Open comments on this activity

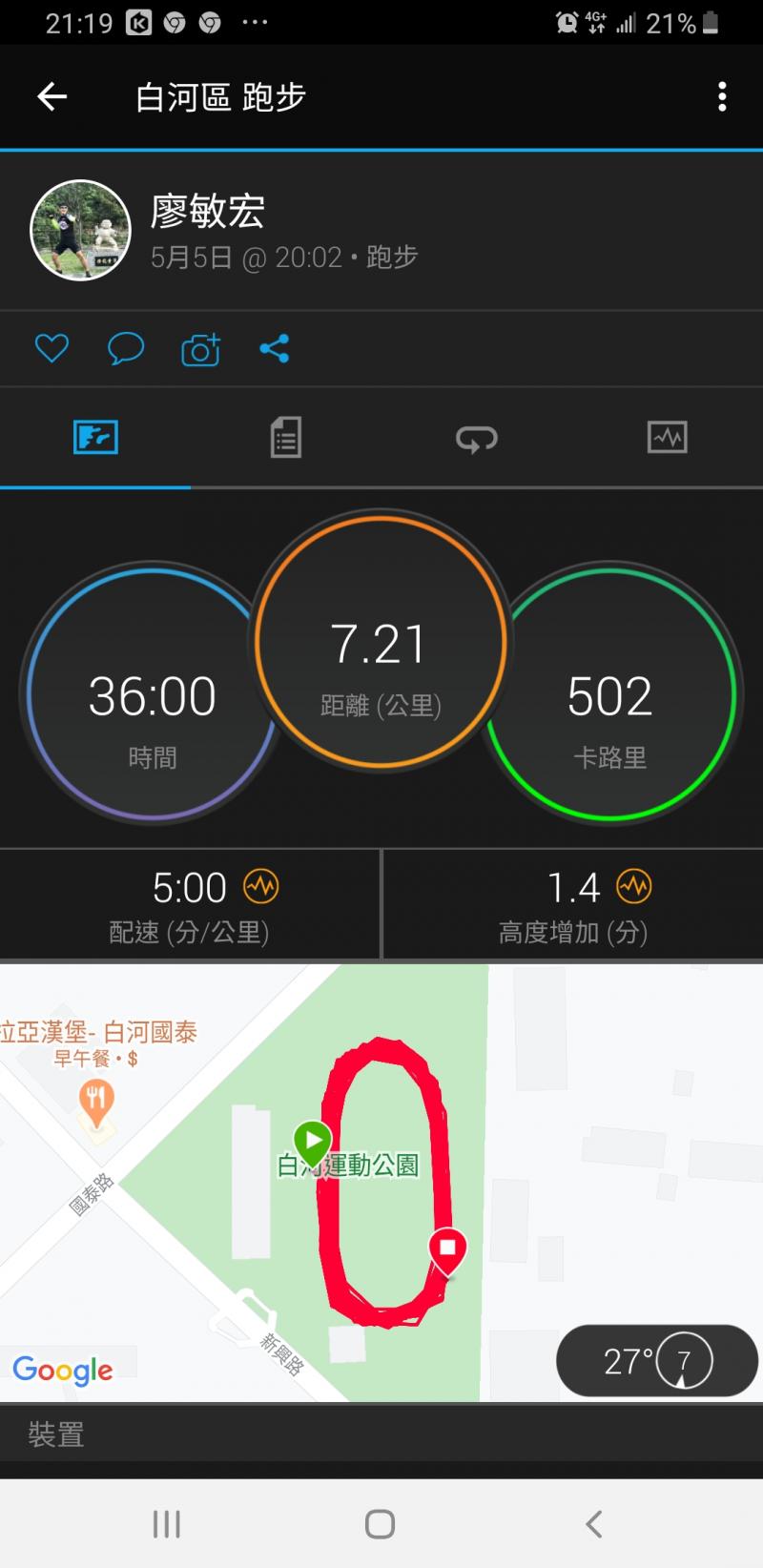tap(126, 349)
